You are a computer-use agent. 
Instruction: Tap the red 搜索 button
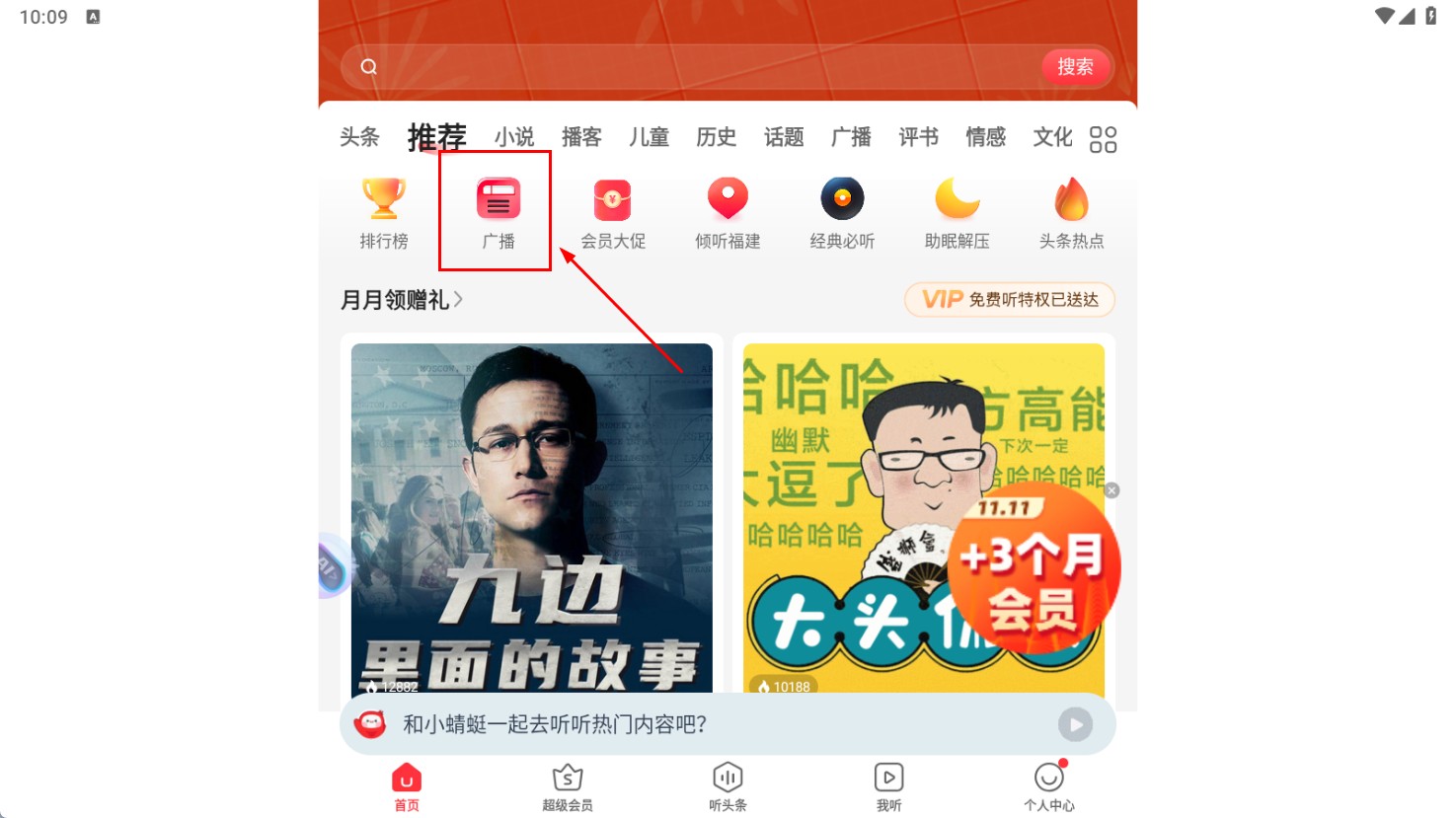1075,67
